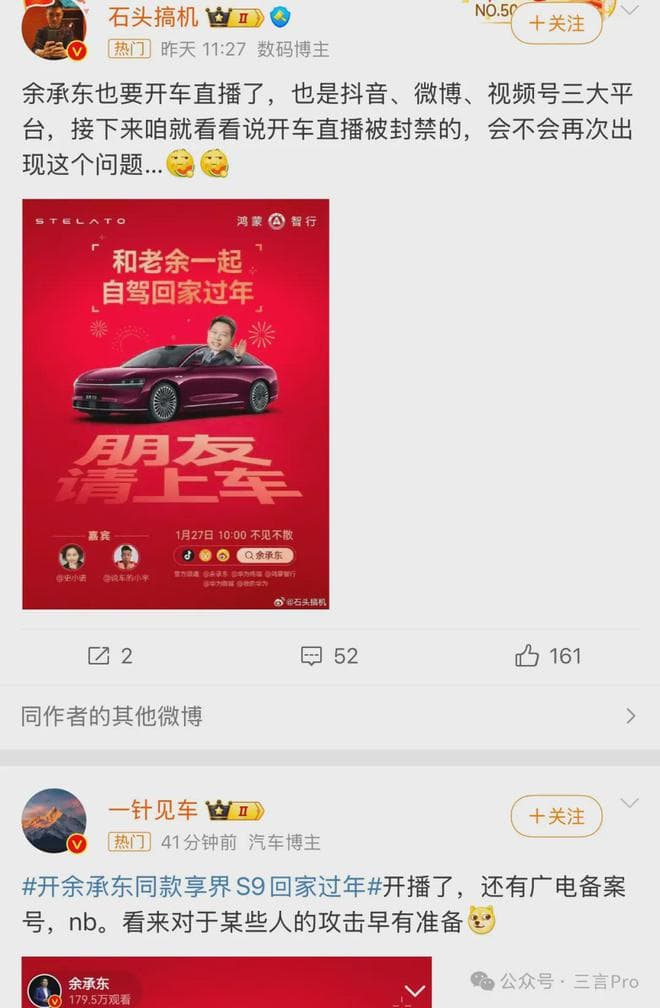Screen dimensions: 660x1008
Task: Like the post with 161 likes
Action: click(x=547, y=656)
